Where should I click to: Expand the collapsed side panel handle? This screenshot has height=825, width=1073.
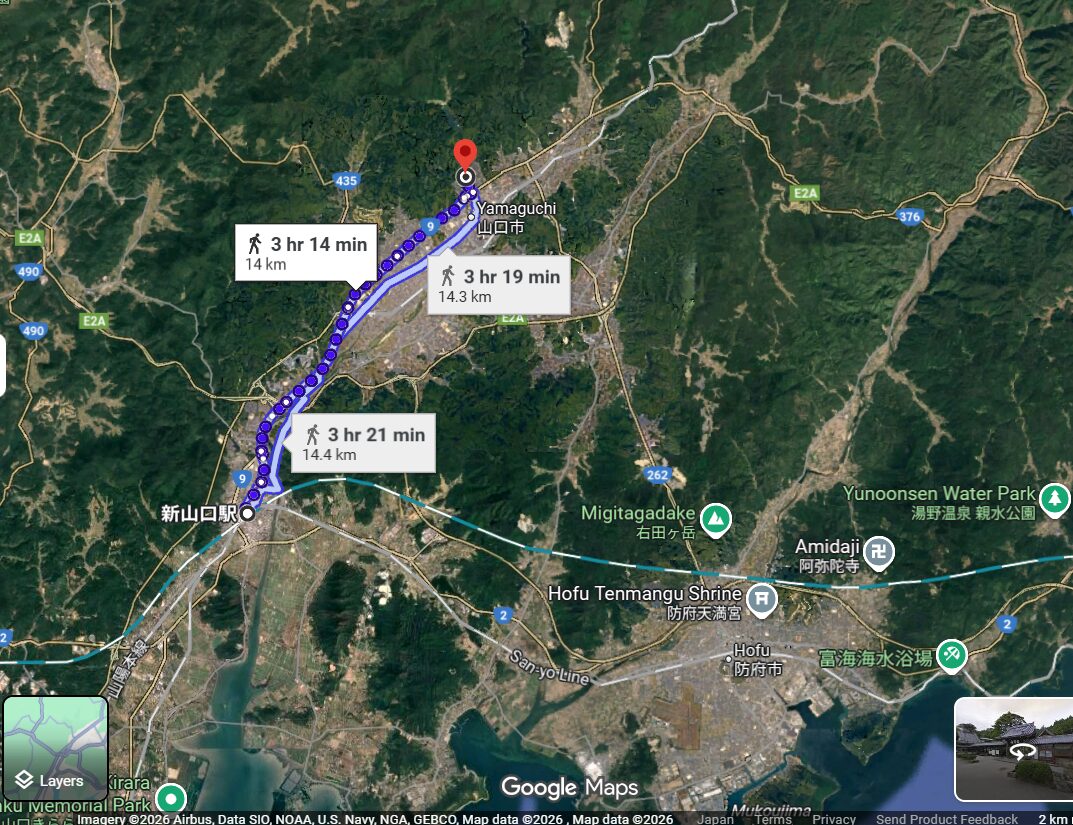coord(3,365)
